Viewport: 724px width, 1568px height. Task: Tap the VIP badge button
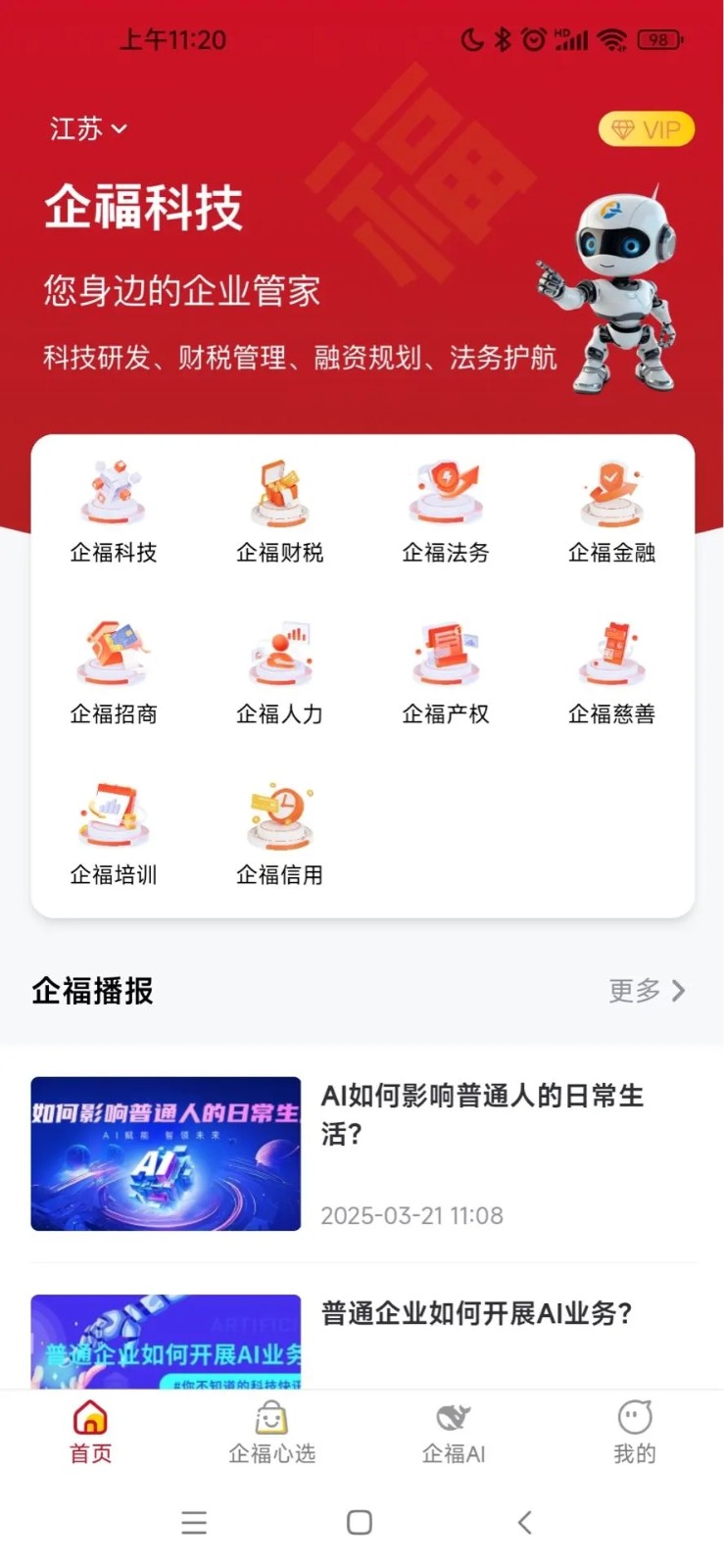point(646,129)
